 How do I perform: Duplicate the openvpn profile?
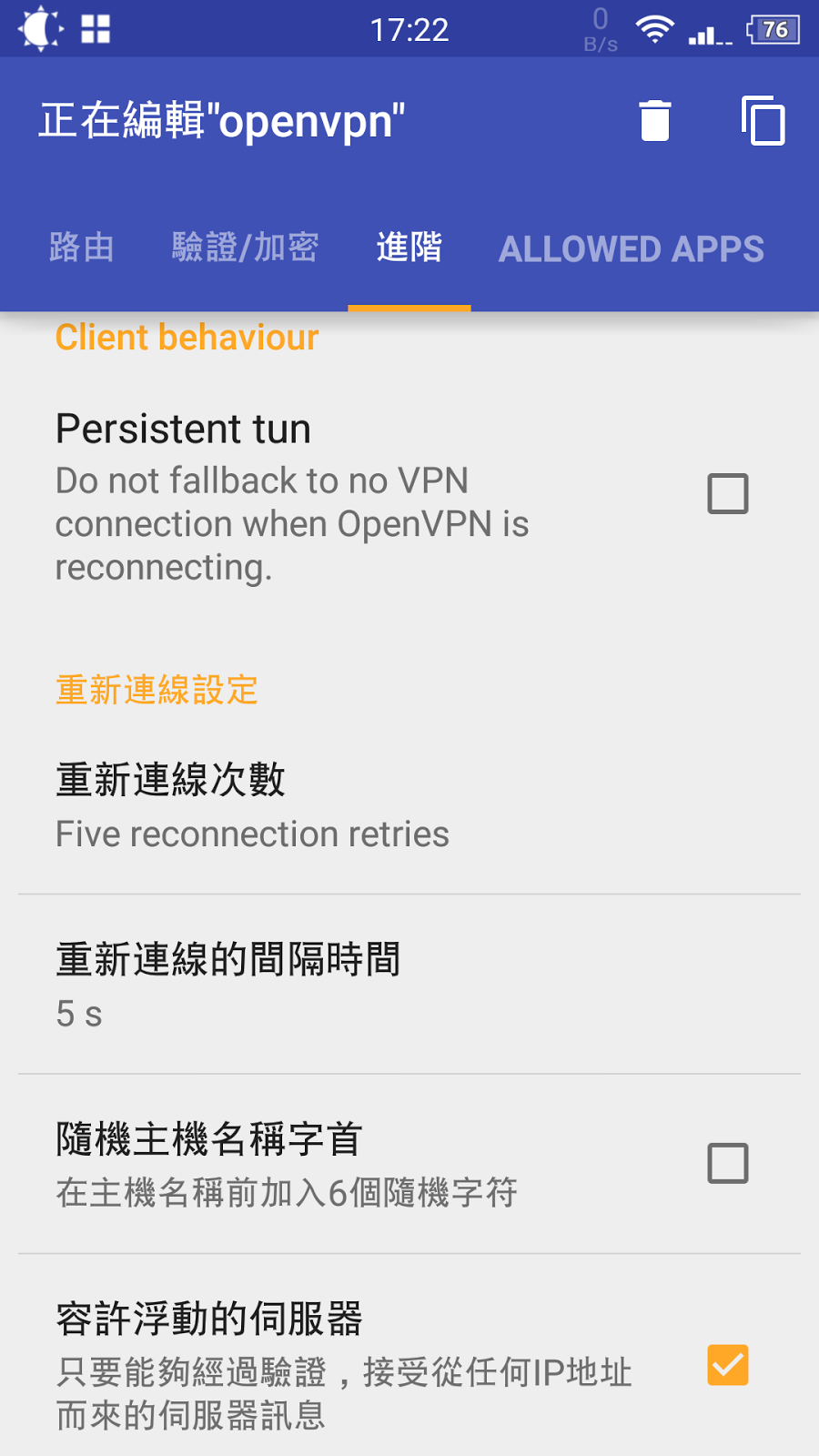tap(763, 121)
